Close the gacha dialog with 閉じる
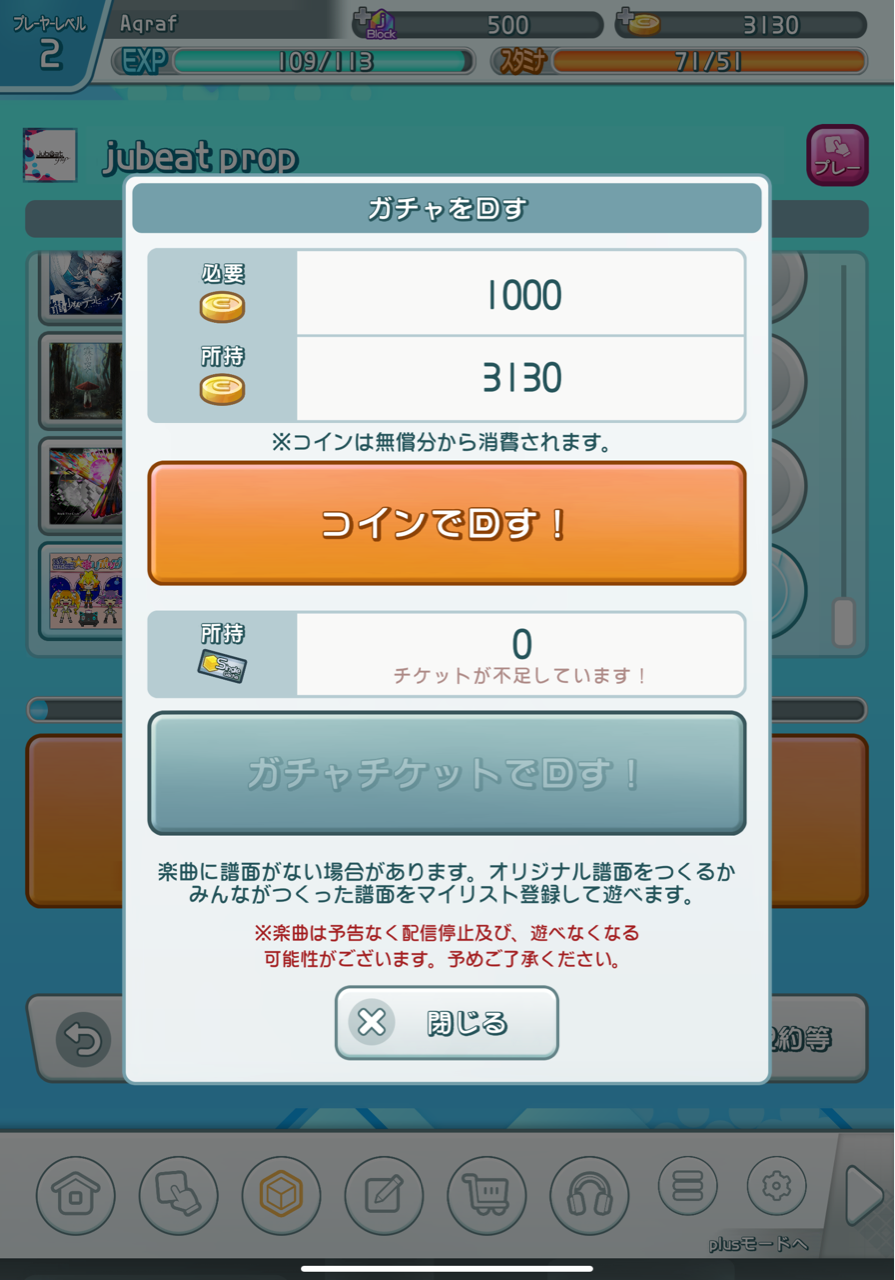 pyautogui.click(x=446, y=1022)
